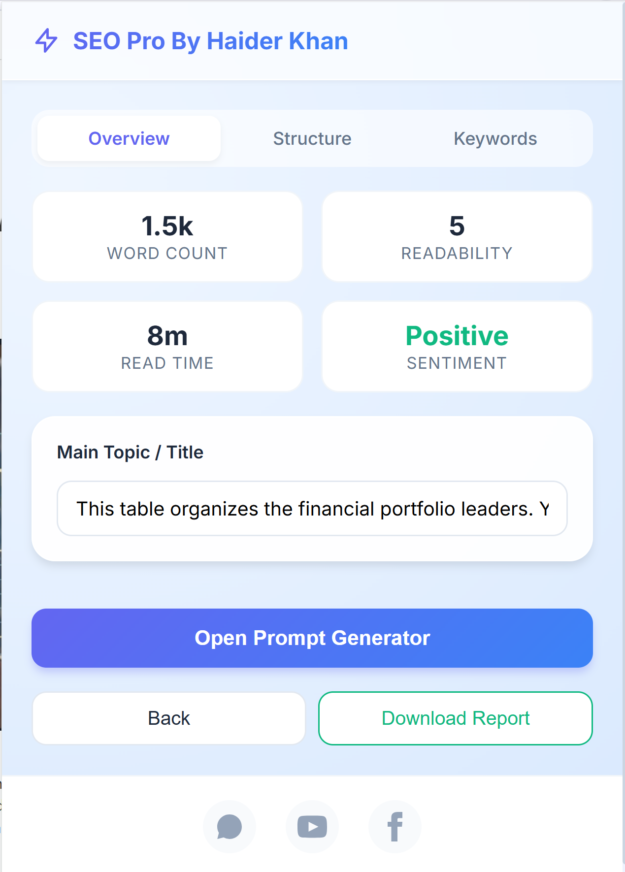Edit the Main Topic / Title field

312,509
